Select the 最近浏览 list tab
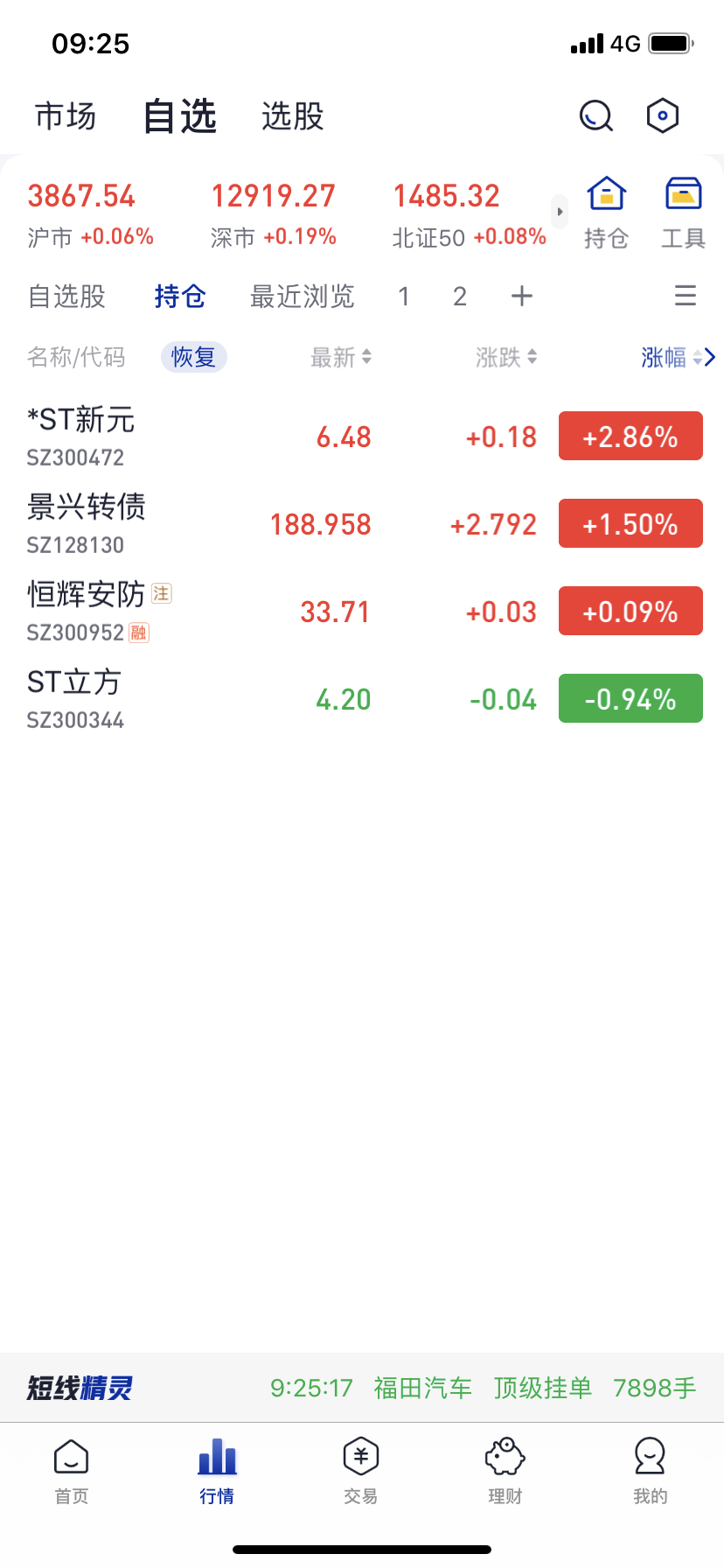 (x=303, y=297)
